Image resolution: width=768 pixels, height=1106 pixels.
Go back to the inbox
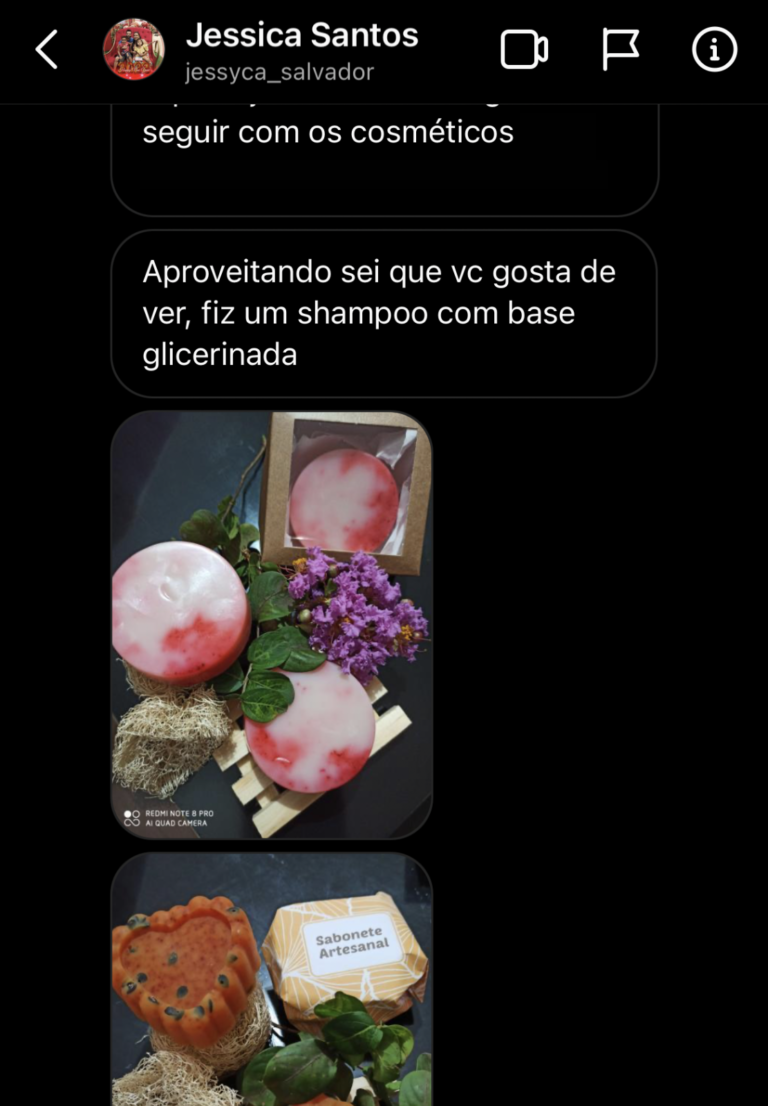[x=46, y=49]
